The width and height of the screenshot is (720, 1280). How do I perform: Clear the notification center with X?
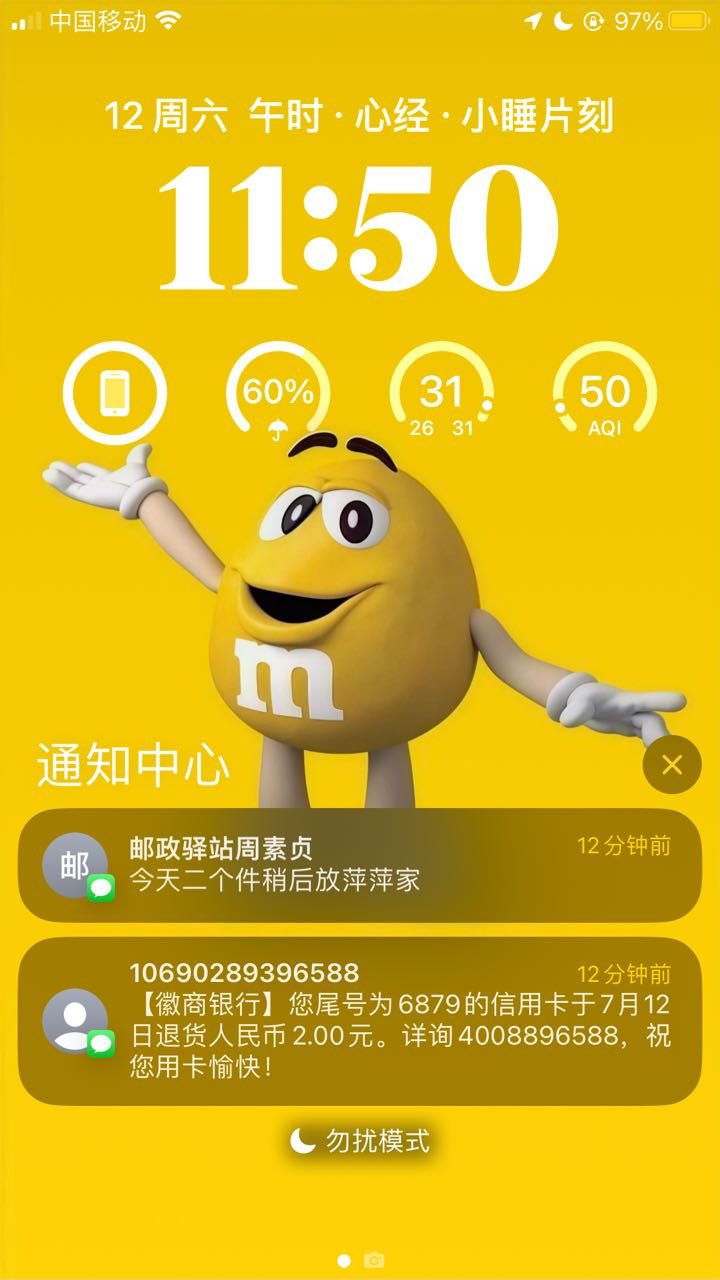point(671,765)
